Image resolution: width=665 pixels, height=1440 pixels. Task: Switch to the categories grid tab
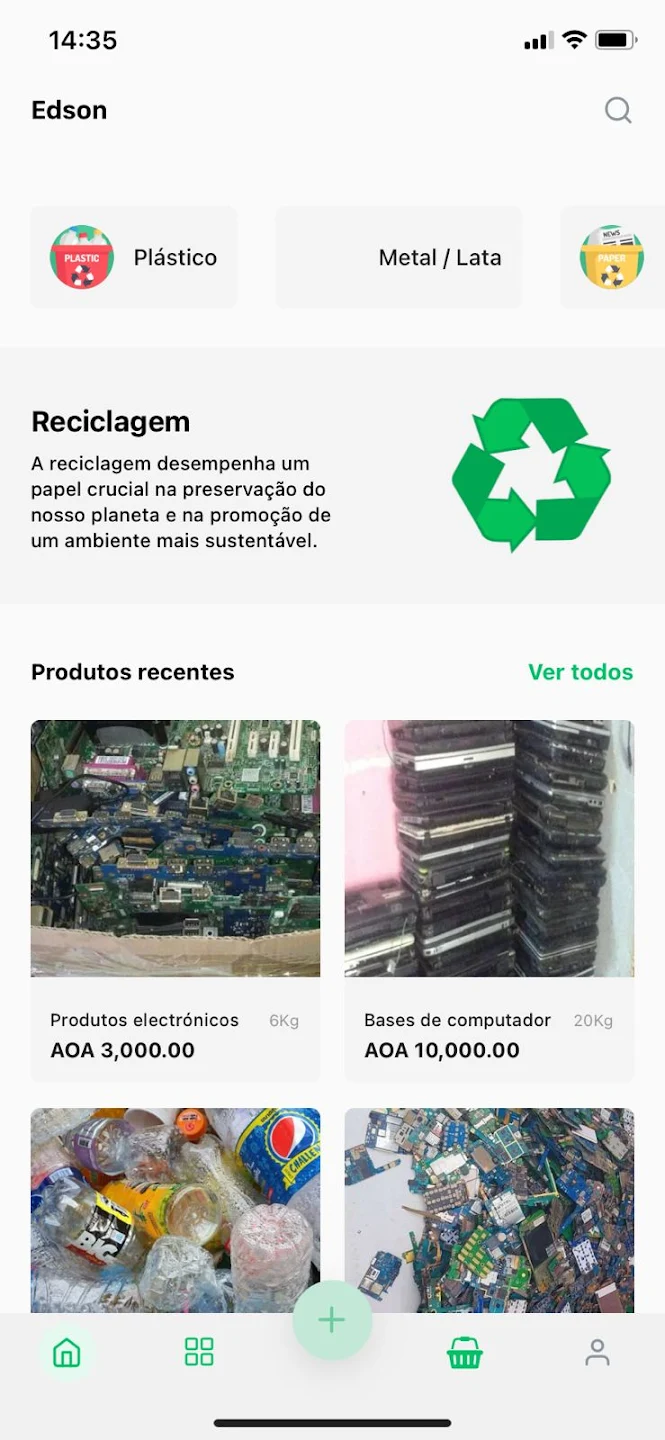click(x=199, y=1353)
